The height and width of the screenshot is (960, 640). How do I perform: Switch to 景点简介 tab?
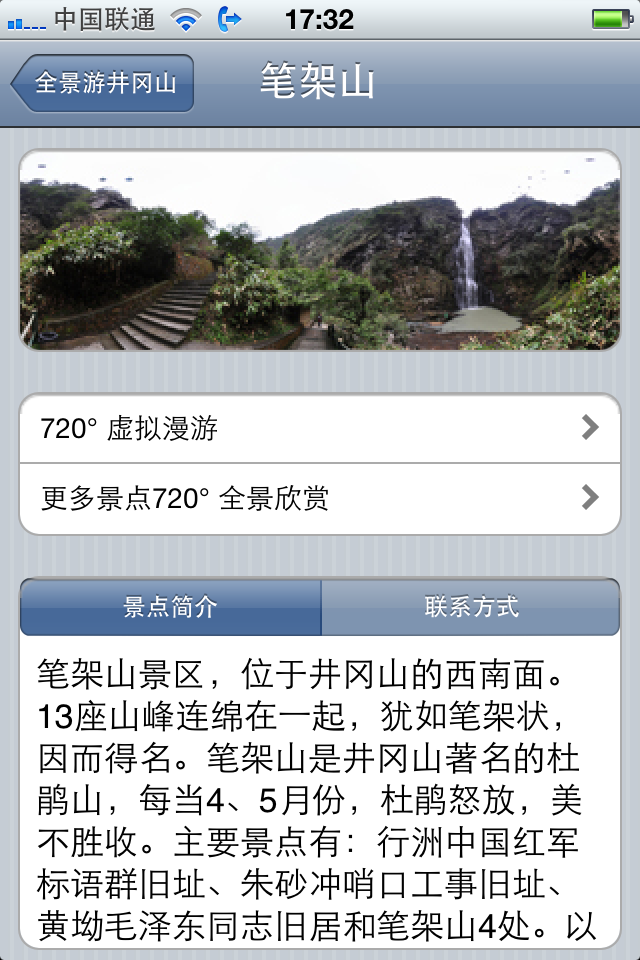[170, 607]
